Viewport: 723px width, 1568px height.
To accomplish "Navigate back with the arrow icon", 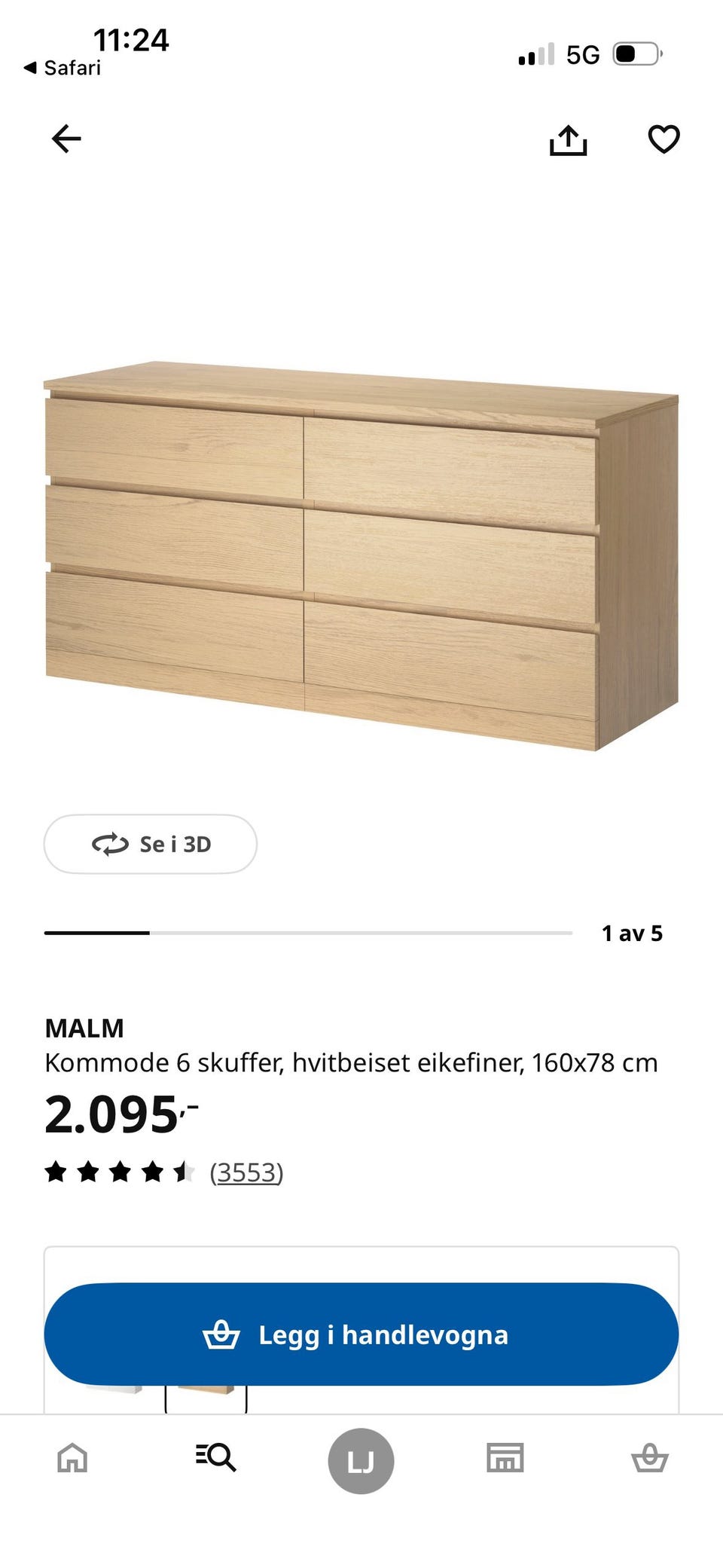I will pyautogui.click(x=66, y=139).
